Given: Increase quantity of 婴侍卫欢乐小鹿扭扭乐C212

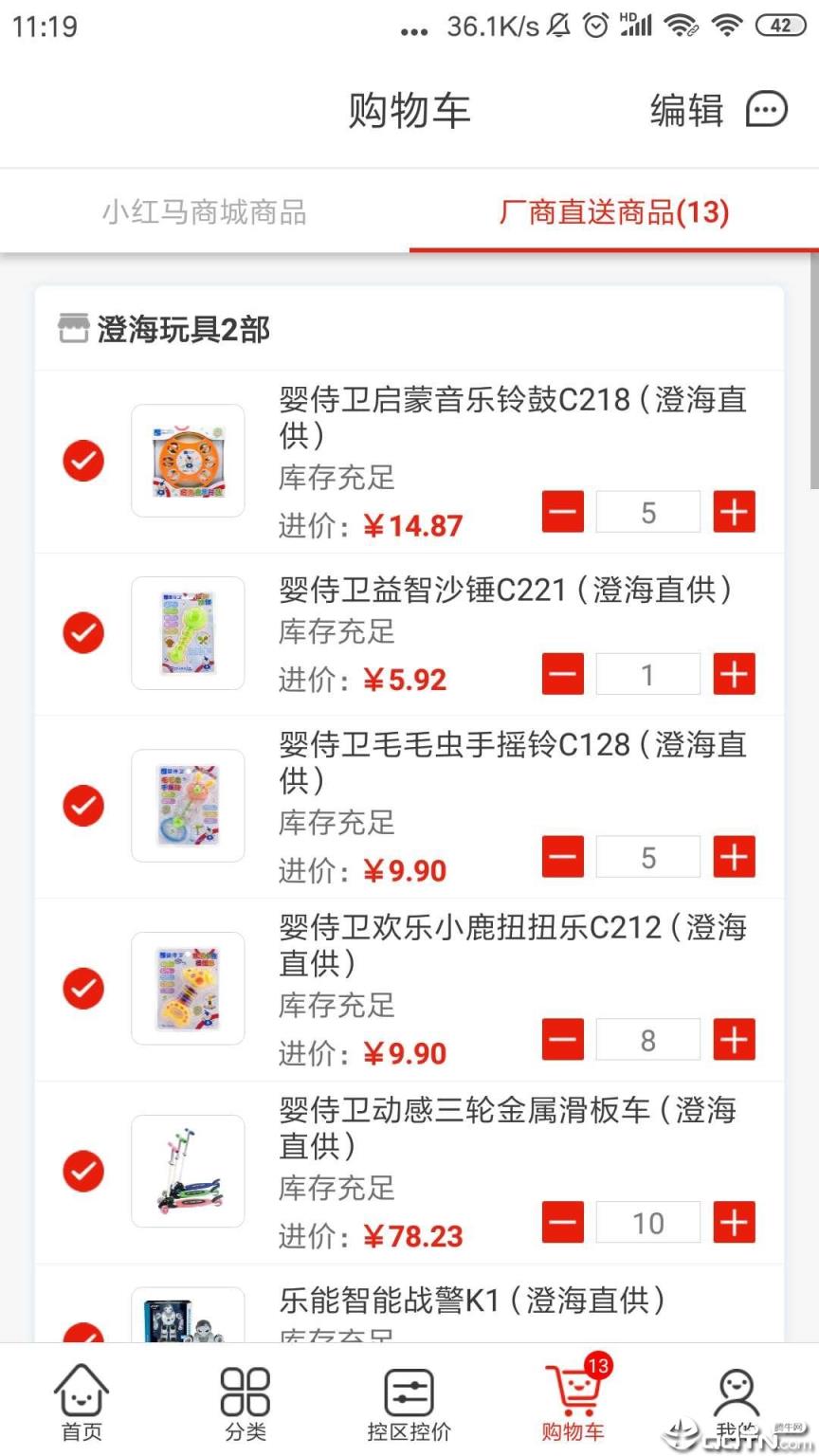Looking at the screenshot, I should point(735,1040).
